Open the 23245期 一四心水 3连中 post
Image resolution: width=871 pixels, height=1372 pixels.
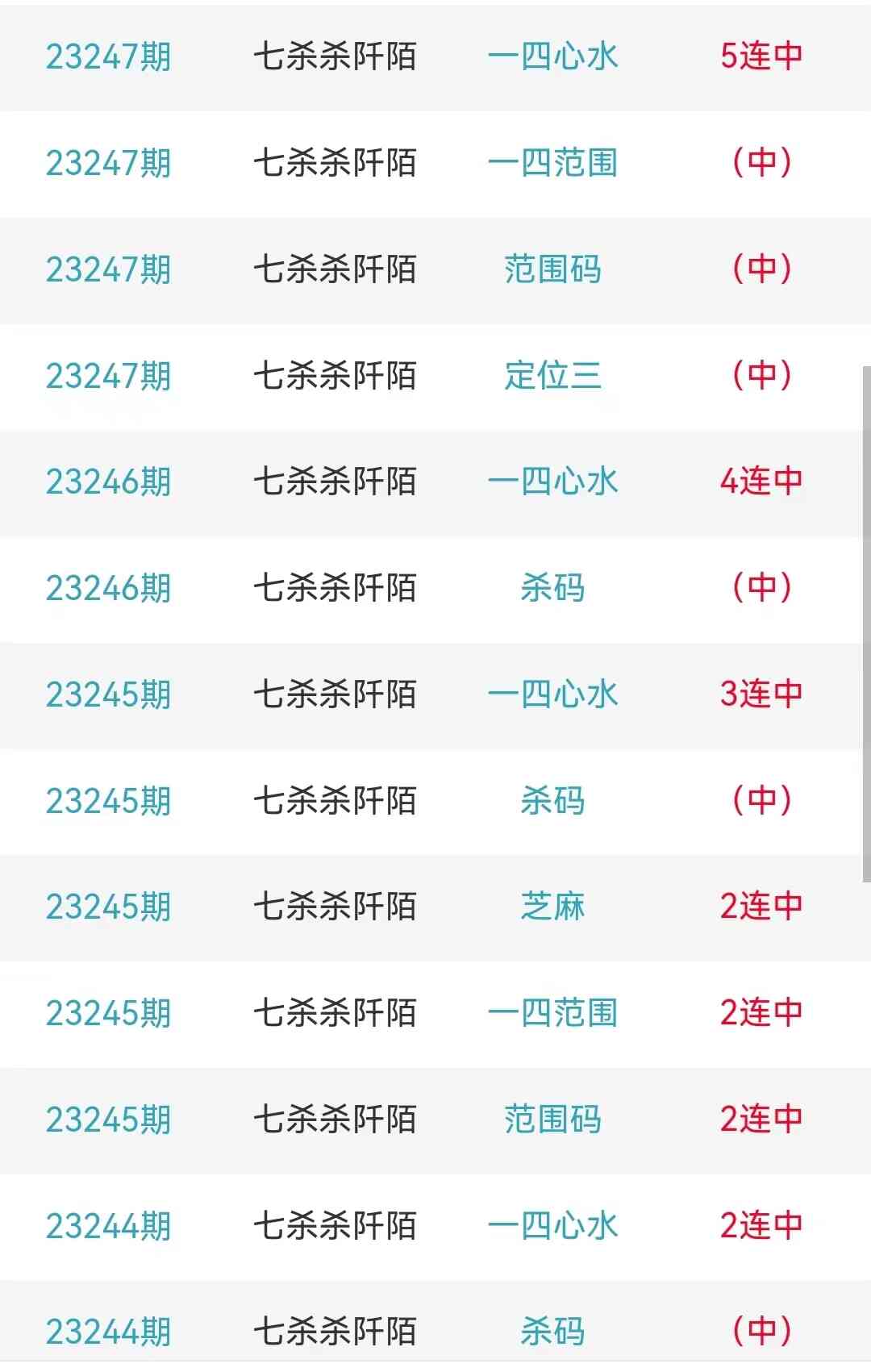click(x=552, y=694)
